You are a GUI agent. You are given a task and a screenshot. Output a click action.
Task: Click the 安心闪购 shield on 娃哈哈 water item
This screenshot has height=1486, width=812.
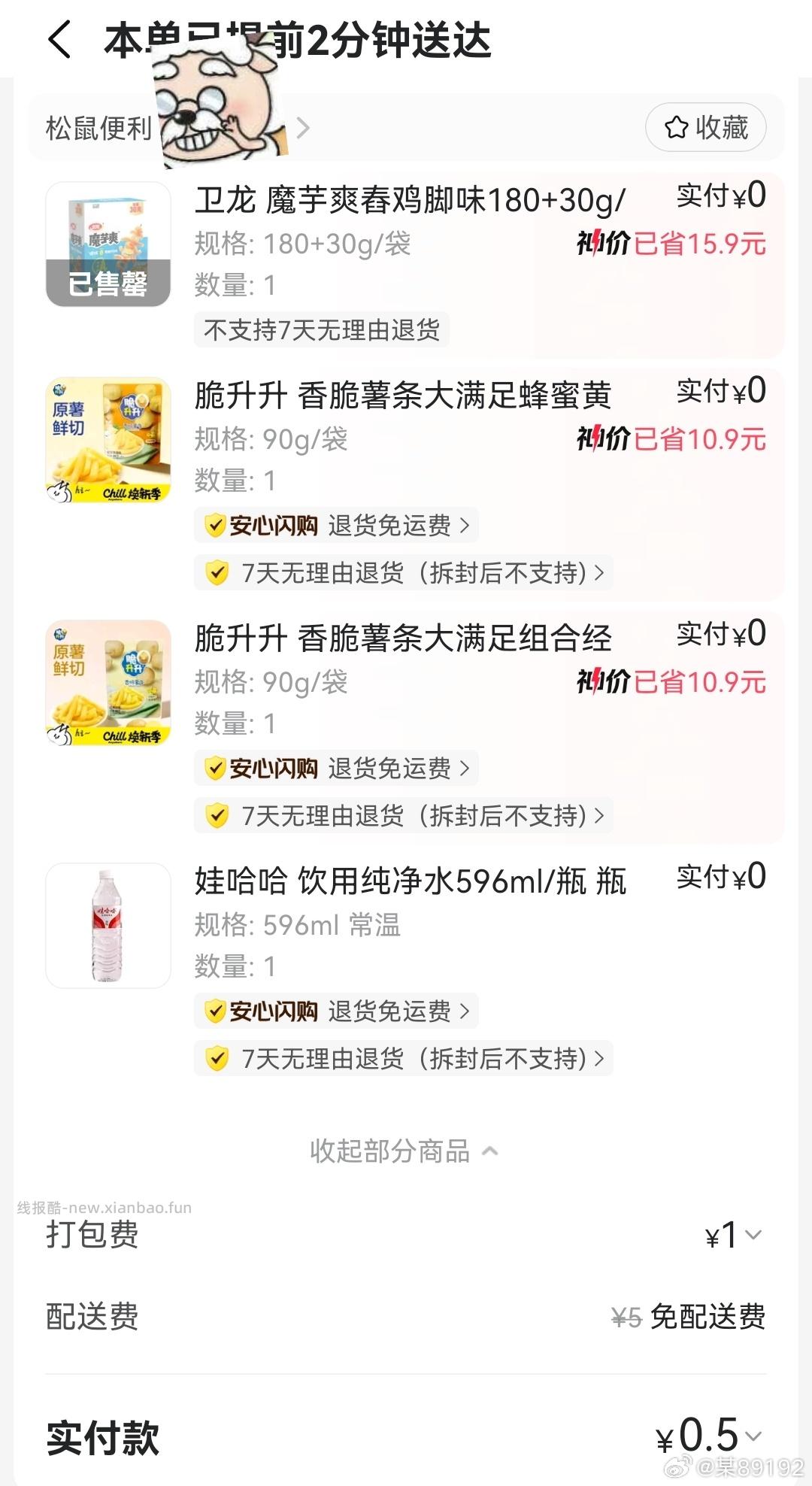[217, 1011]
